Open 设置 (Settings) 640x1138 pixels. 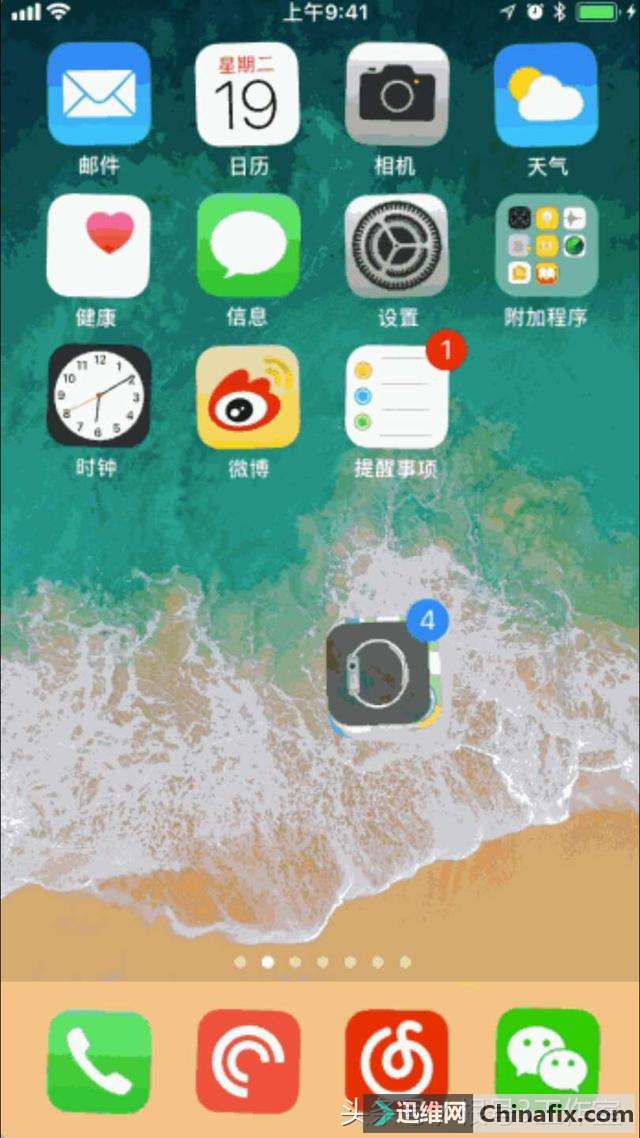pyautogui.click(x=396, y=245)
